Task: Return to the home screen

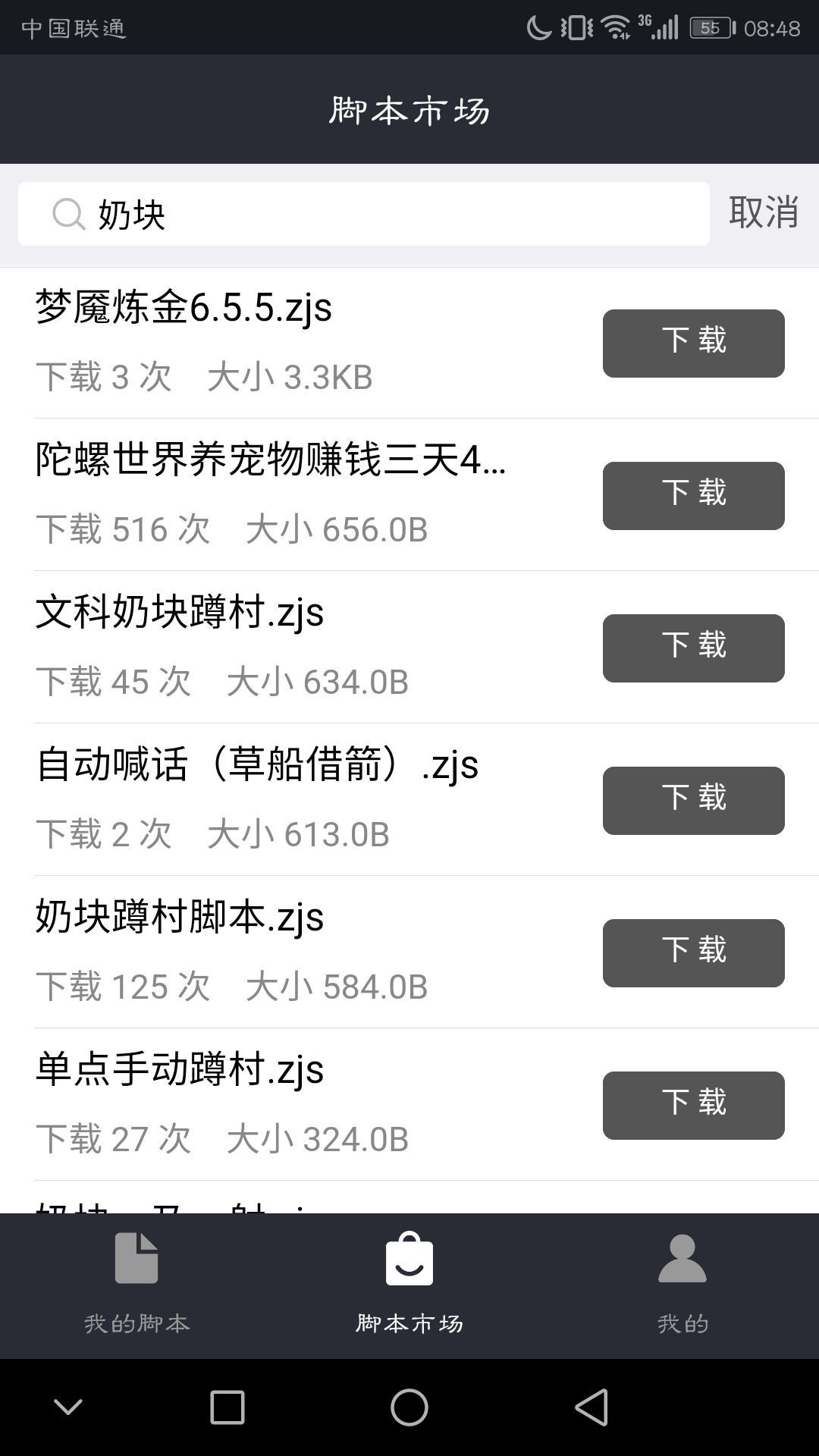Action: 409,1408
